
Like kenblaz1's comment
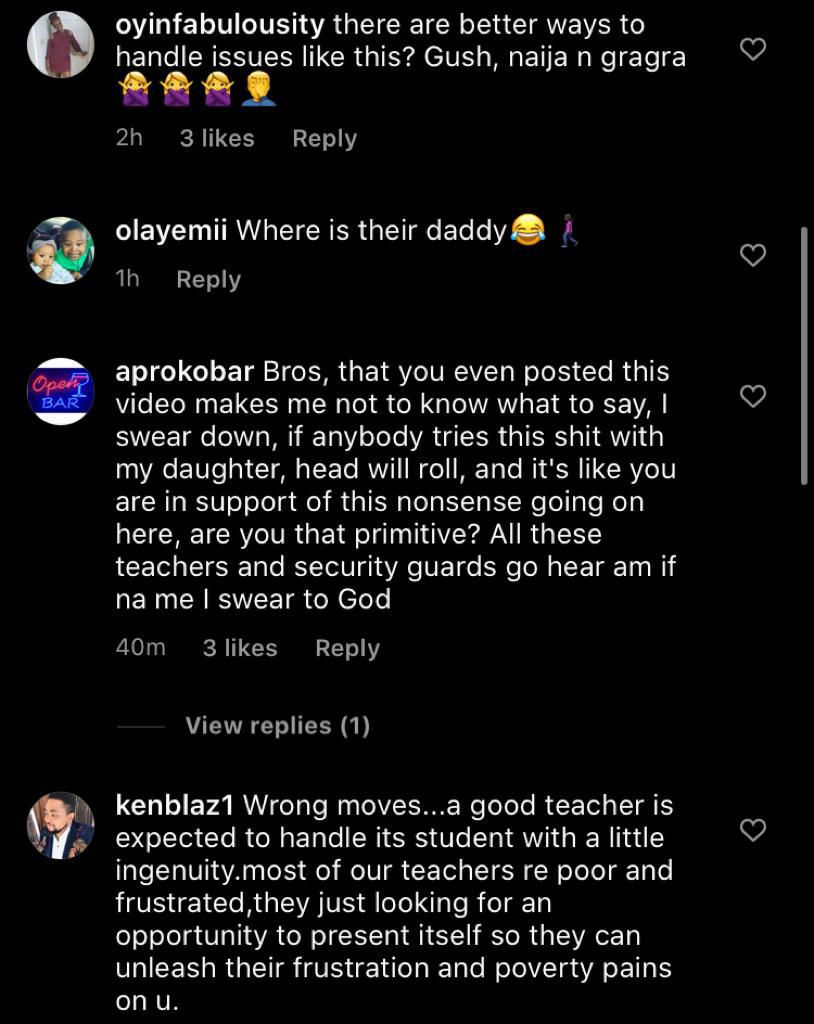click(752, 829)
